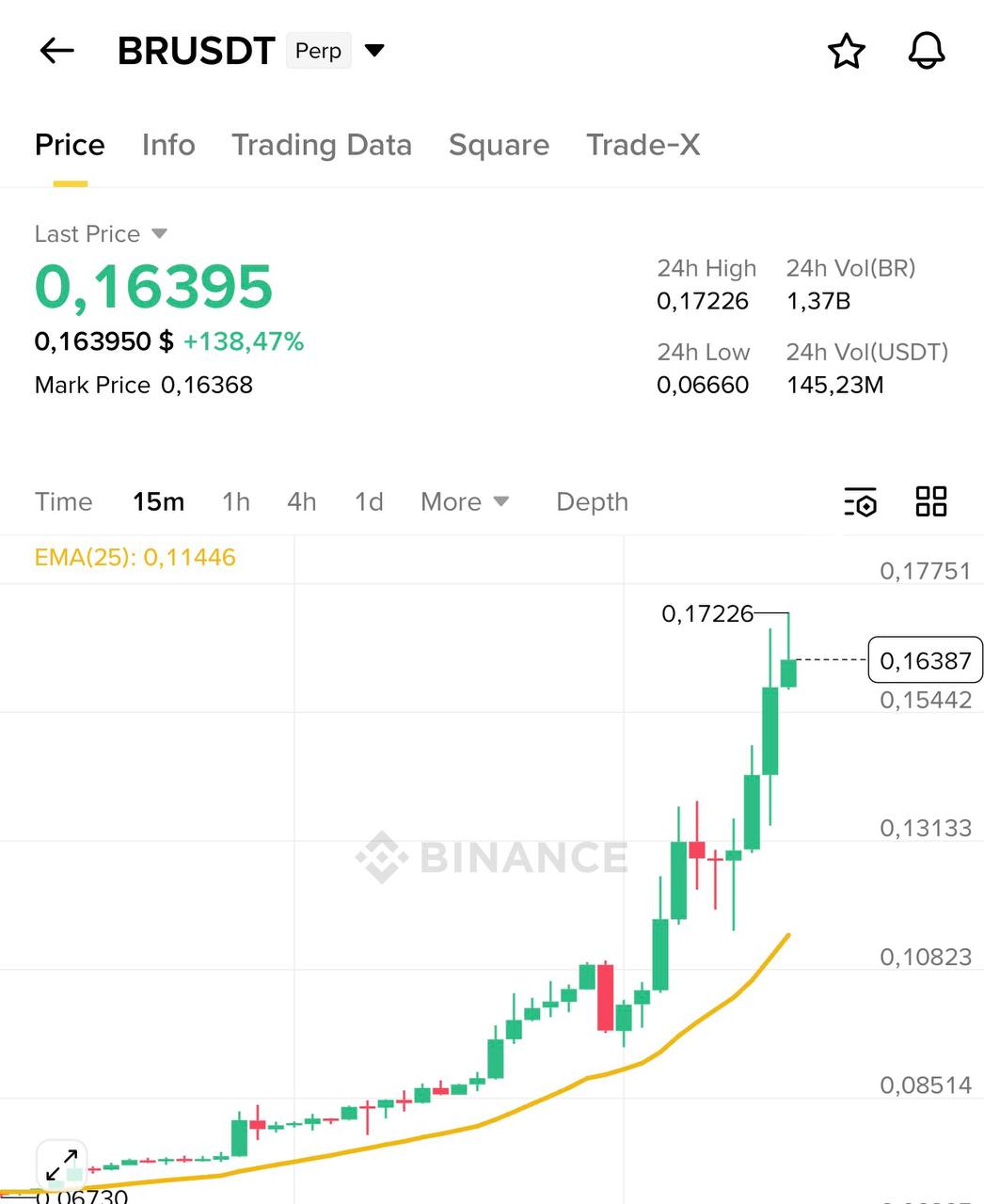Image resolution: width=984 pixels, height=1204 pixels.
Task: Select the 15m interval
Action: coord(158,502)
